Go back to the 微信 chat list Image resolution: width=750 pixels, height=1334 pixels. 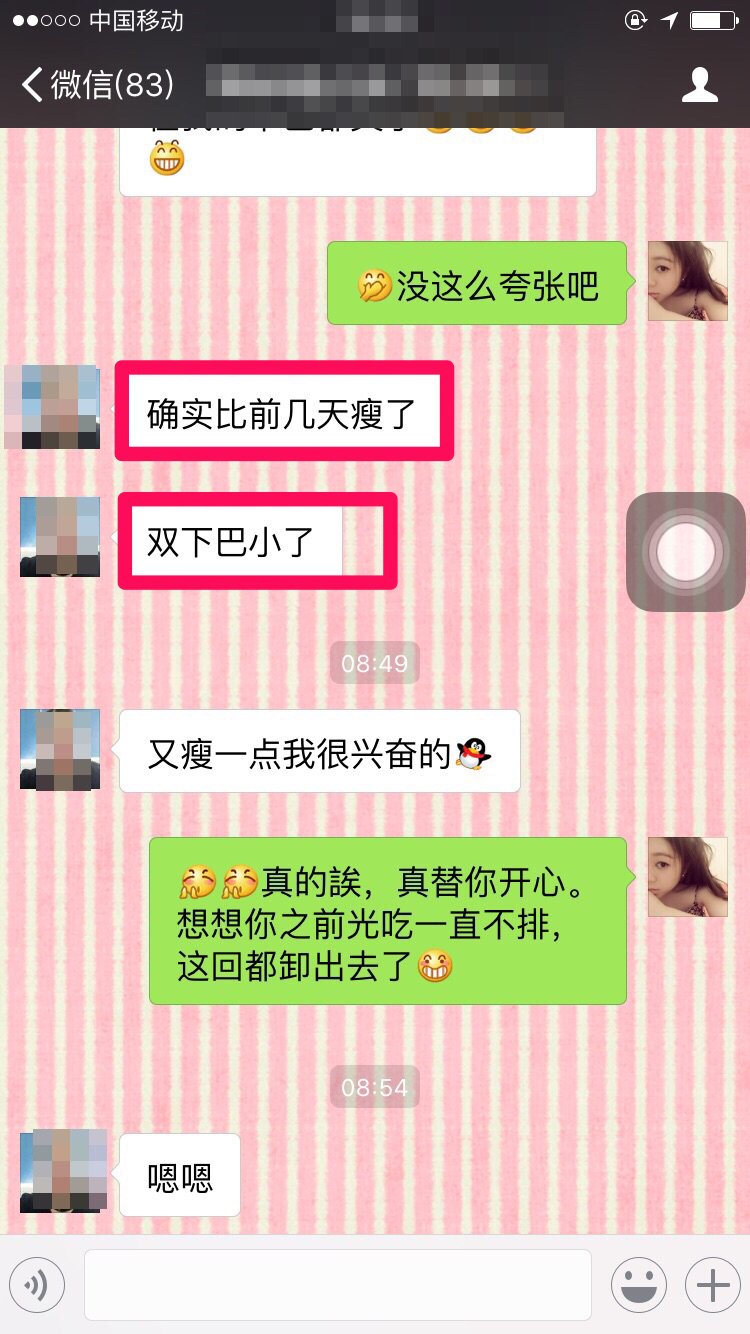(x=95, y=85)
